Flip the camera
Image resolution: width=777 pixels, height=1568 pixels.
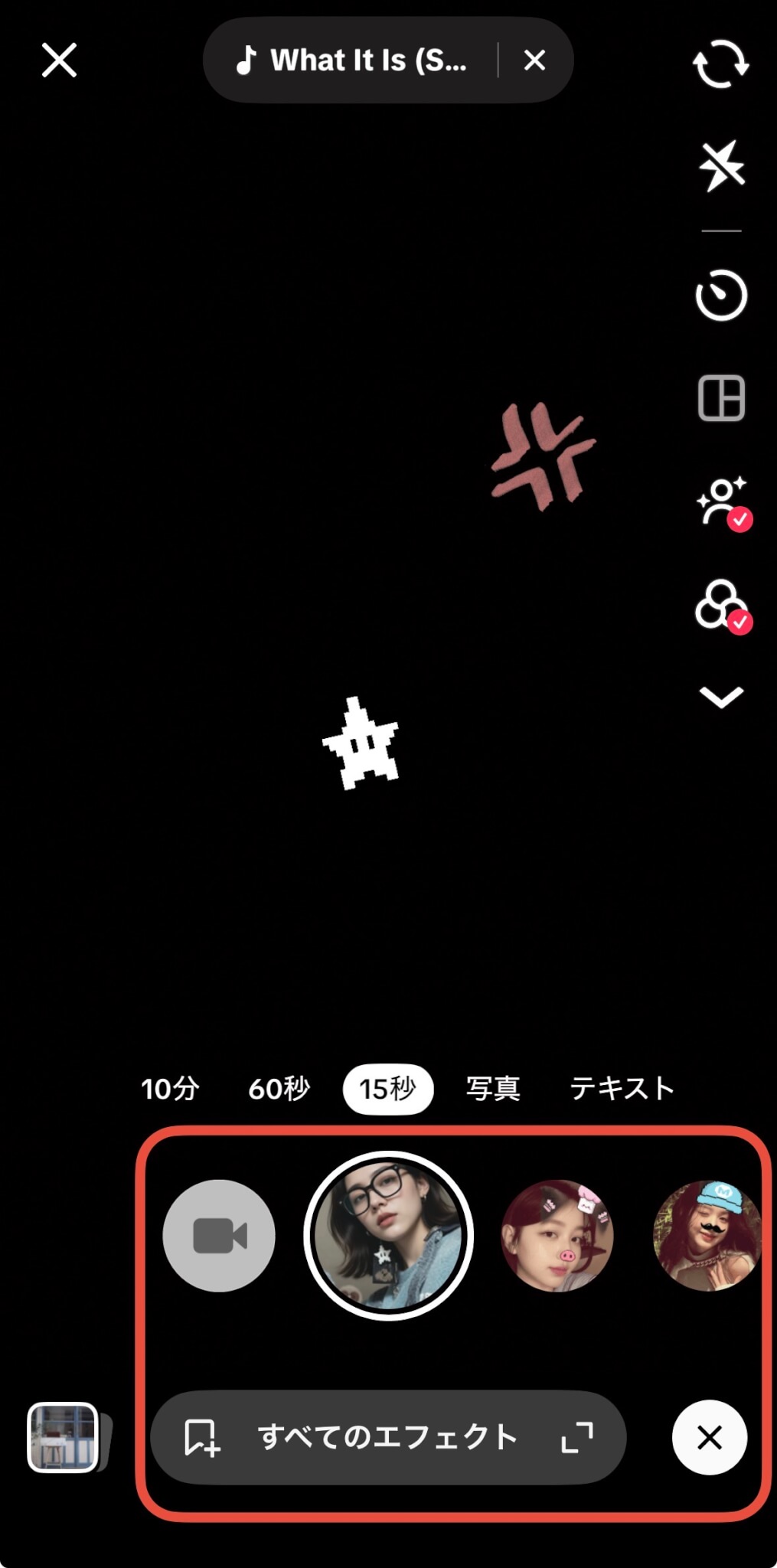coord(720,64)
